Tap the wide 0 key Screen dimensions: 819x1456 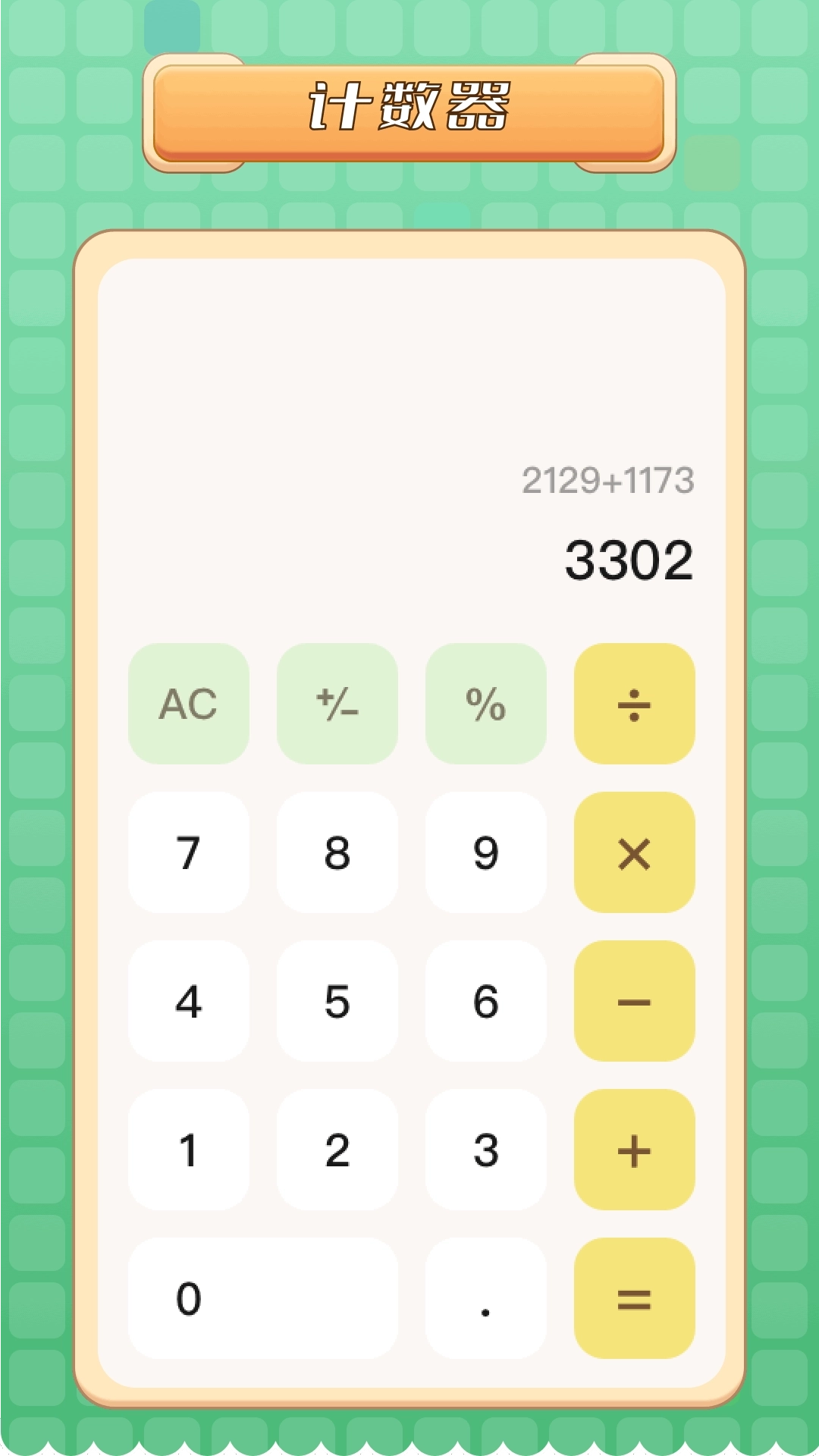pyautogui.click(x=262, y=1298)
